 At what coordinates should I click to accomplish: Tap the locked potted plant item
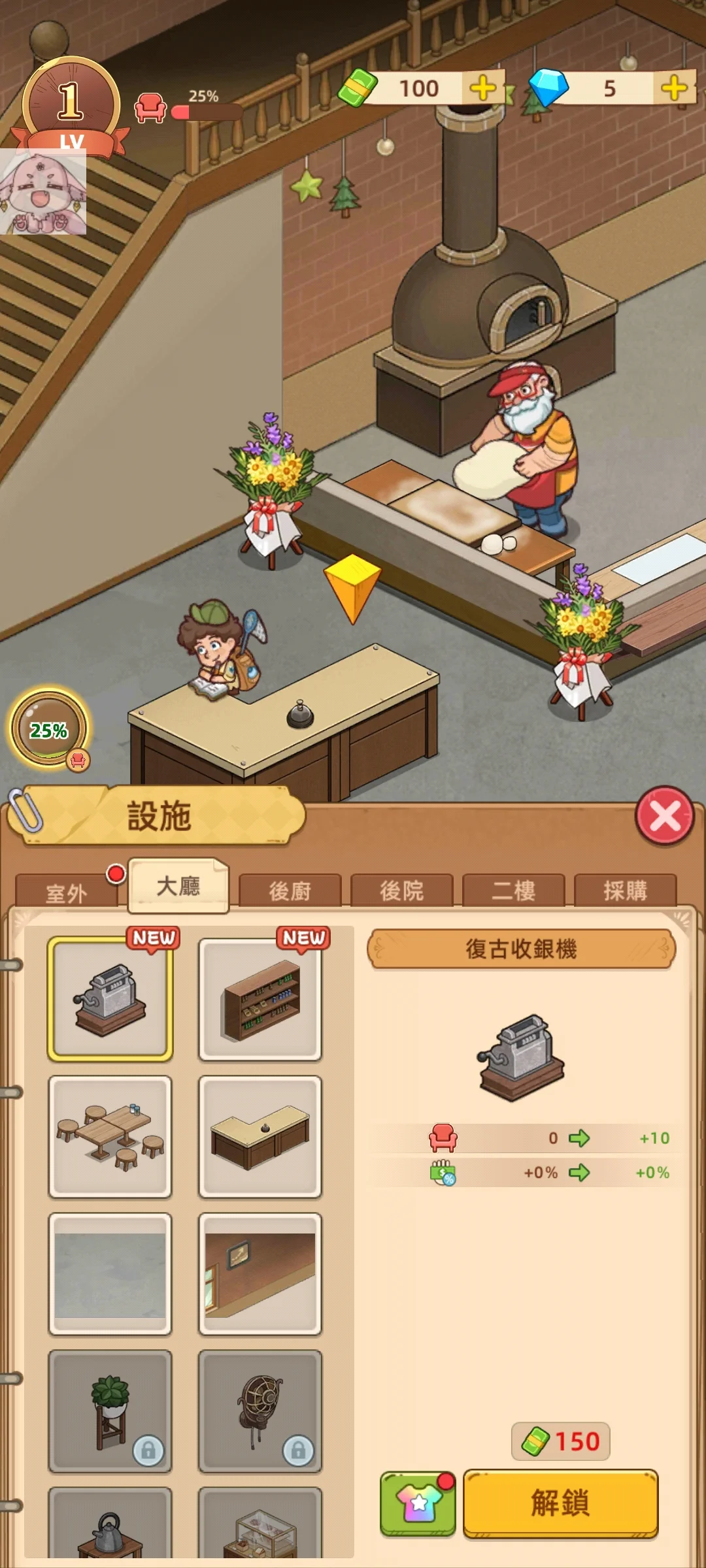pyautogui.click(x=110, y=1411)
